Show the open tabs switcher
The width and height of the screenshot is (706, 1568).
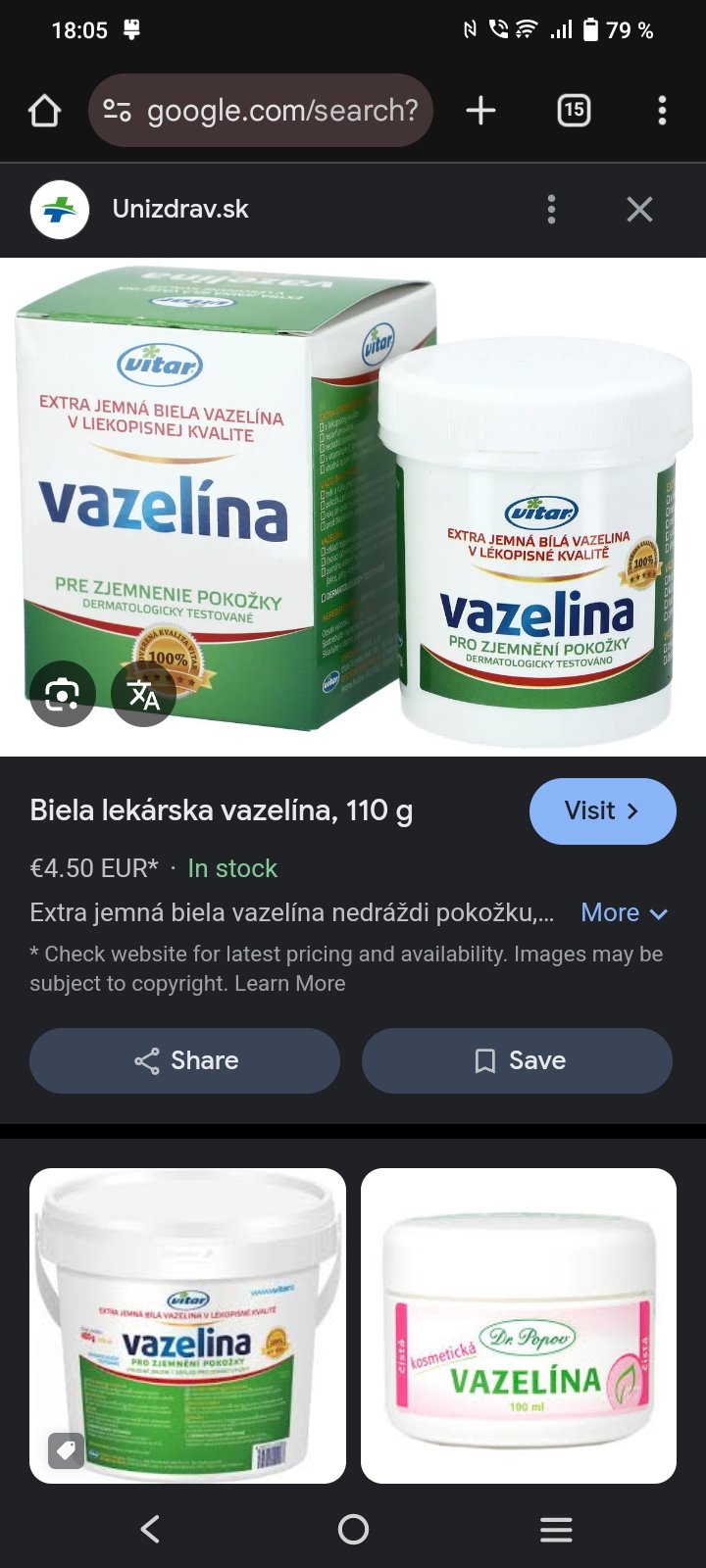(574, 111)
